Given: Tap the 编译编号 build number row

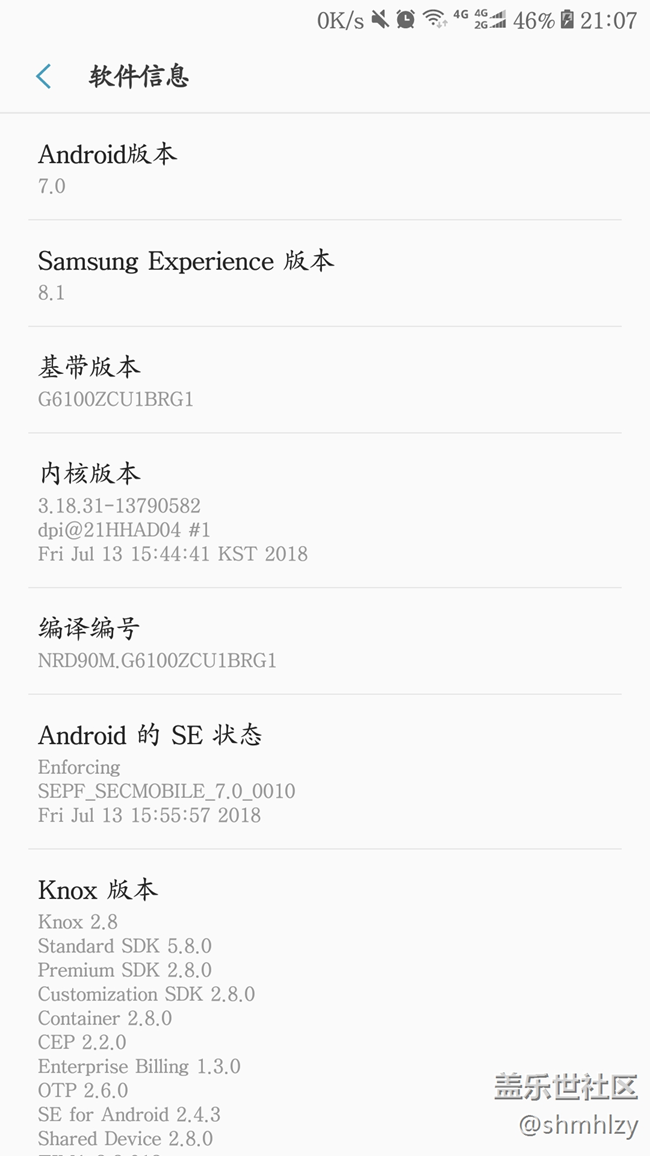Looking at the screenshot, I should [x=325, y=642].
